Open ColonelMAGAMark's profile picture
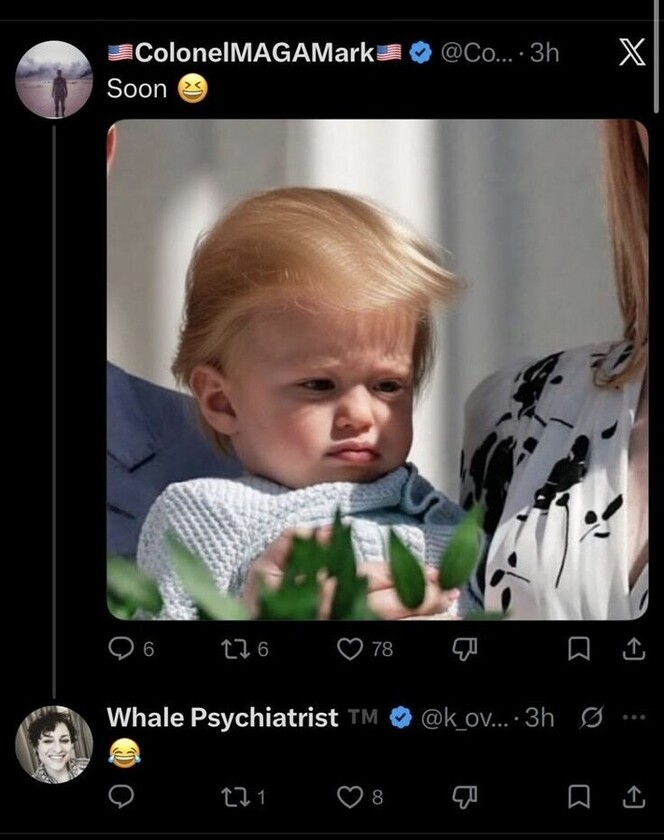The image size is (664, 840). (x=54, y=80)
